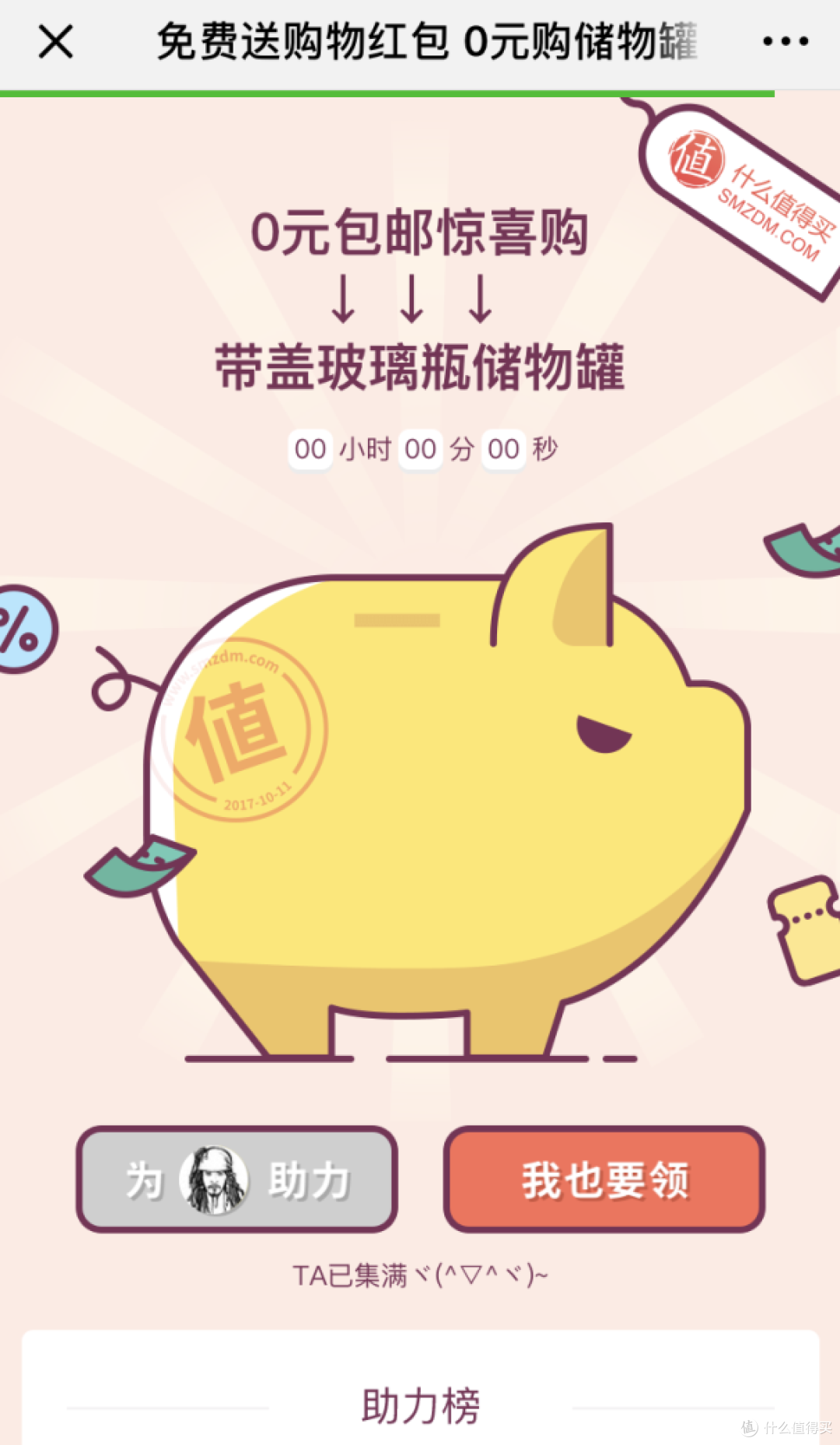This screenshot has width=840, height=1445.
Task: Close the webpage with the X icon
Action: (56, 41)
